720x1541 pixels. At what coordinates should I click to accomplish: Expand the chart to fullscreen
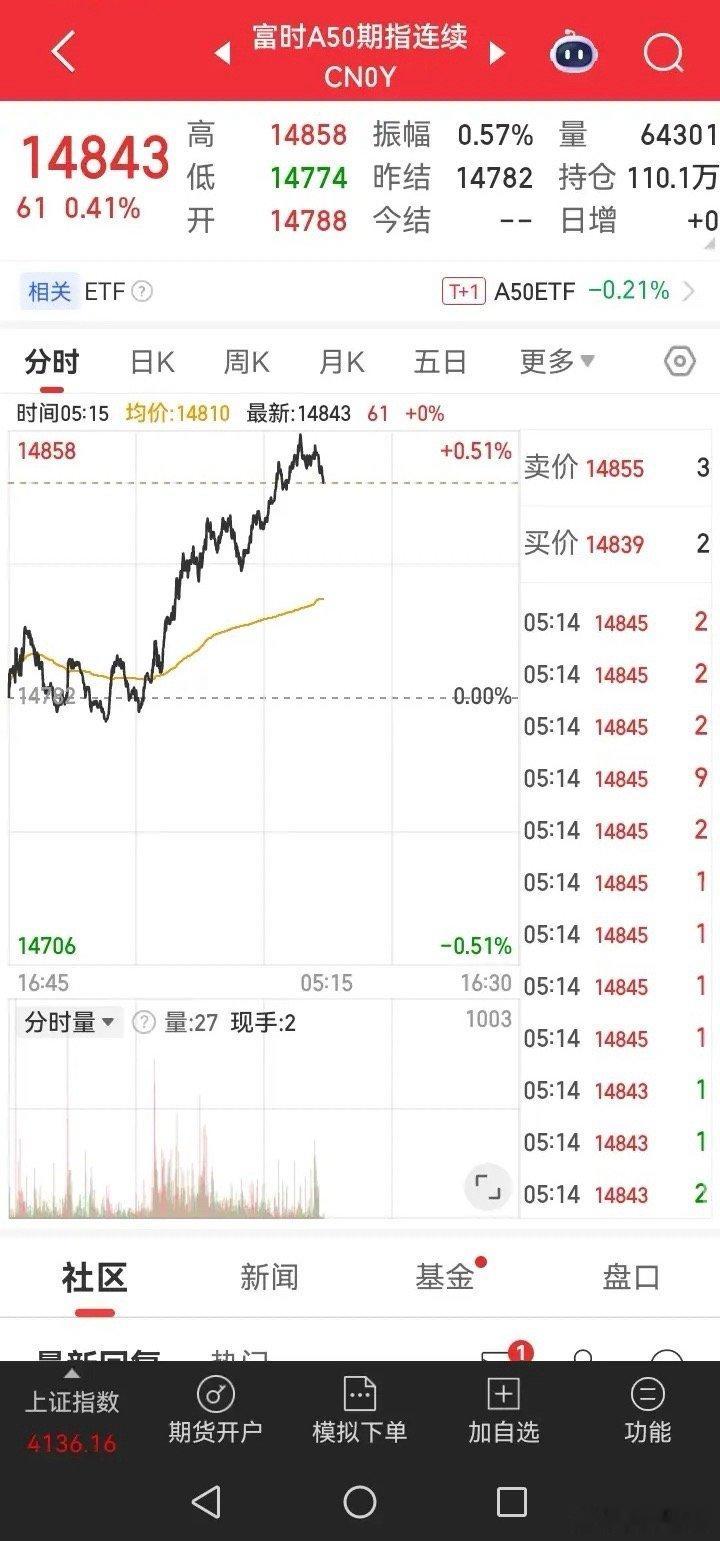coord(487,1187)
